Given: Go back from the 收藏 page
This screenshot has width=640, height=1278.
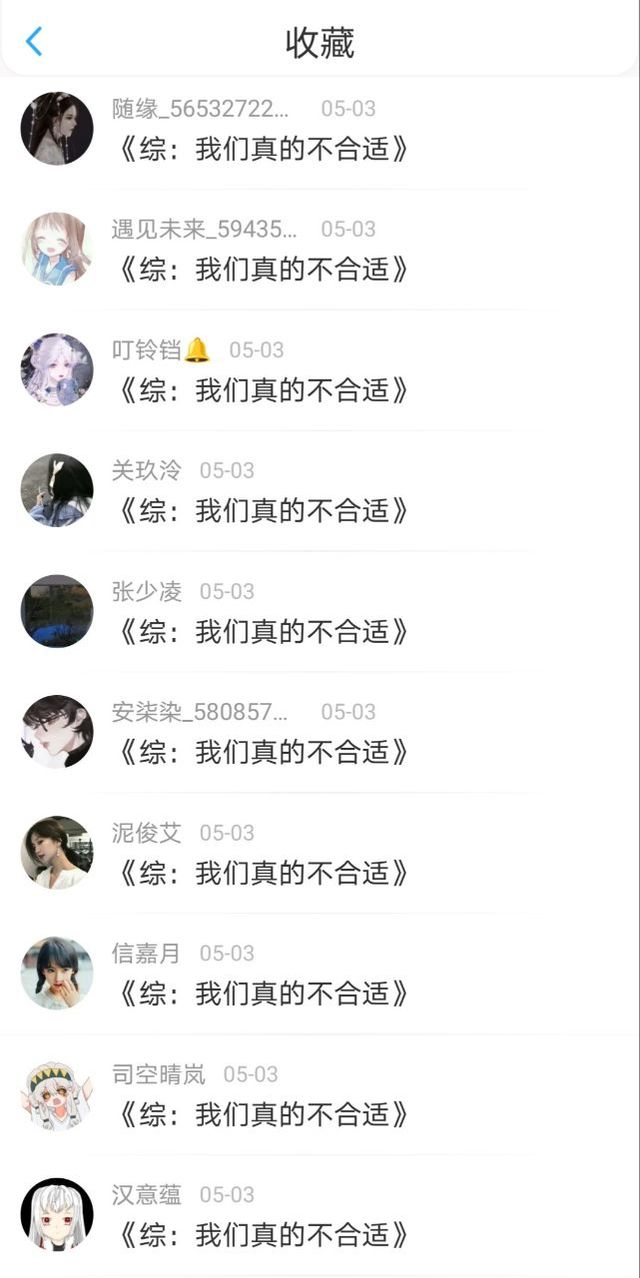Looking at the screenshot, I should 34,42.
